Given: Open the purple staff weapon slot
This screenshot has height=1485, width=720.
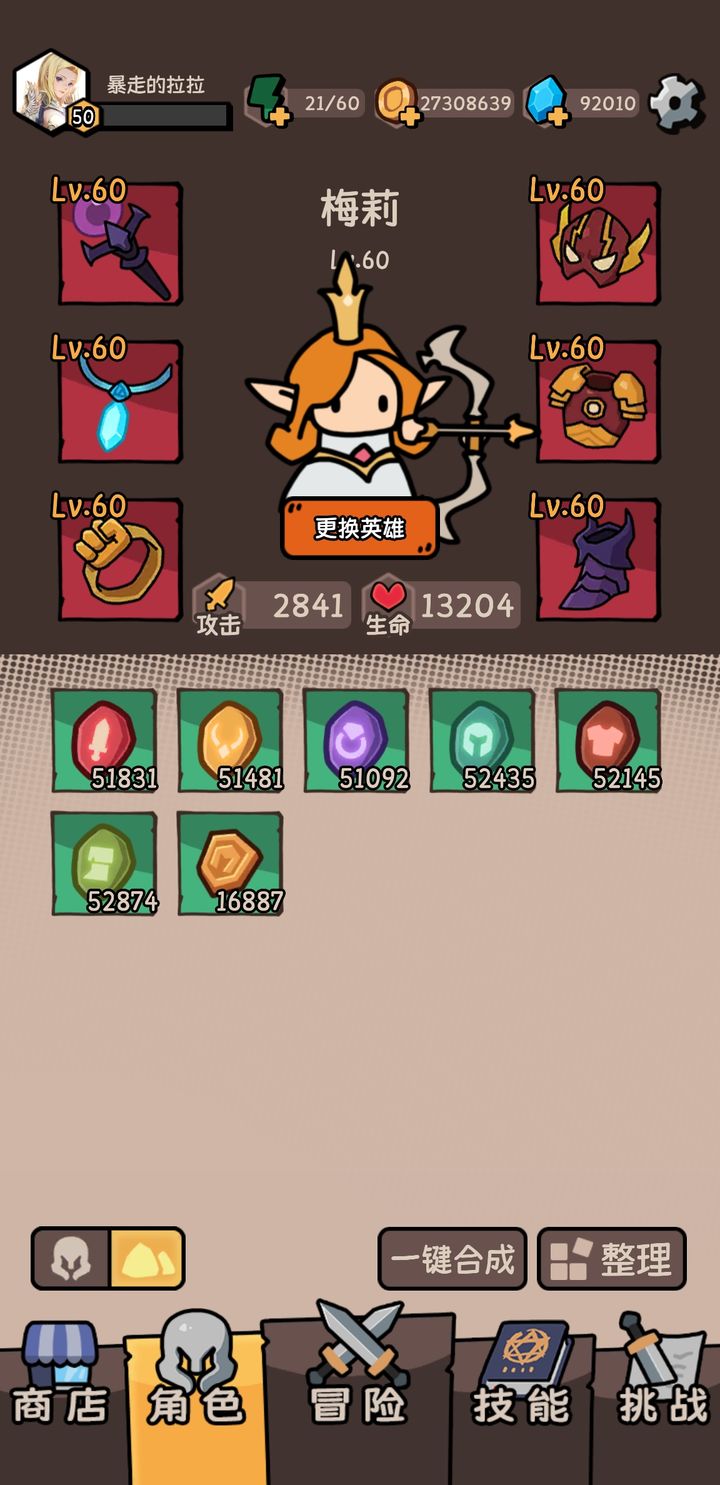Looking at the screenshot, I should click(120, 244).
